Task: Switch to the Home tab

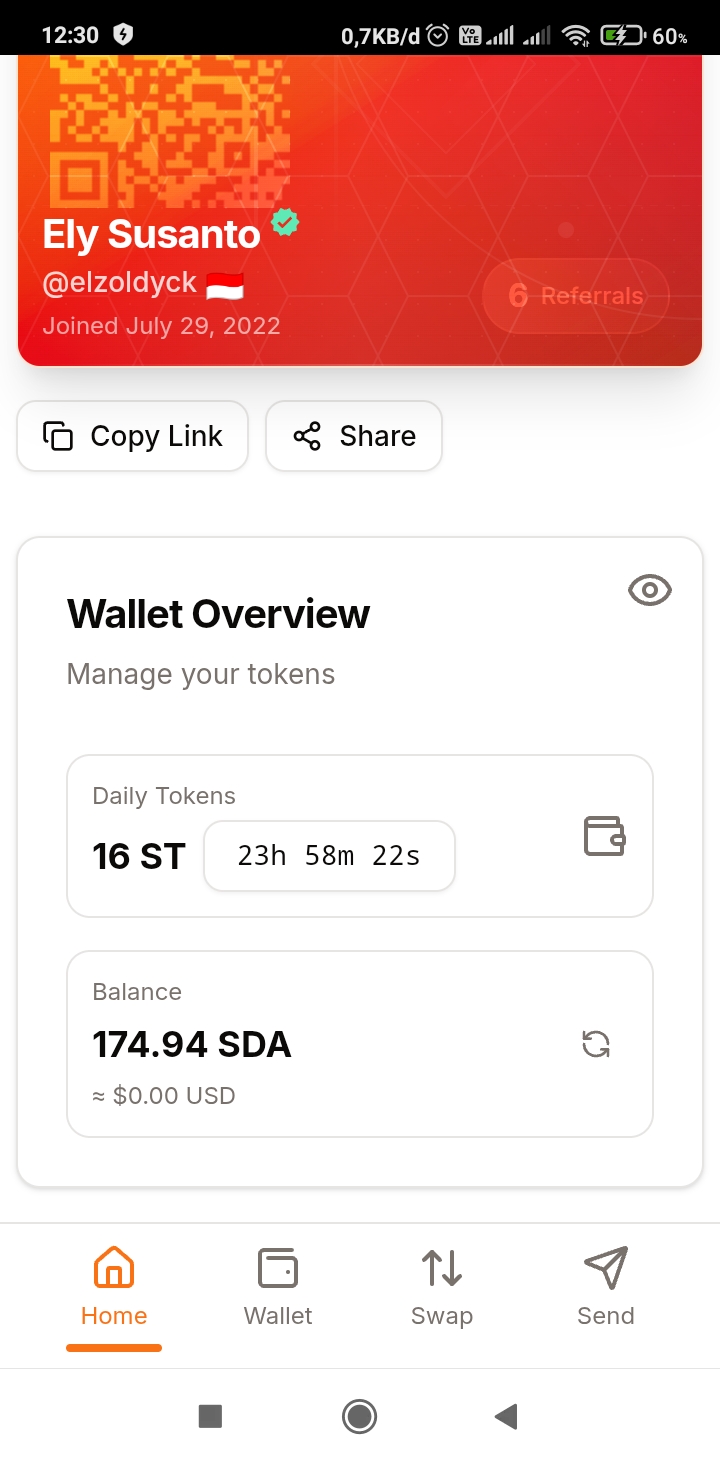Action: (114, 1287)
